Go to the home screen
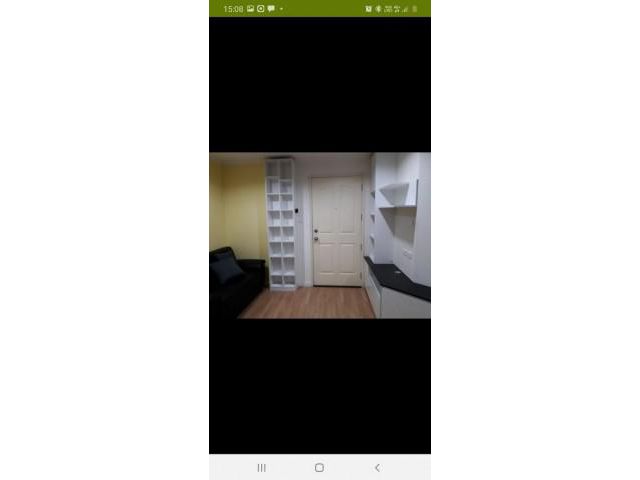This screenshot has width=640, height=480. click(319, 467)
